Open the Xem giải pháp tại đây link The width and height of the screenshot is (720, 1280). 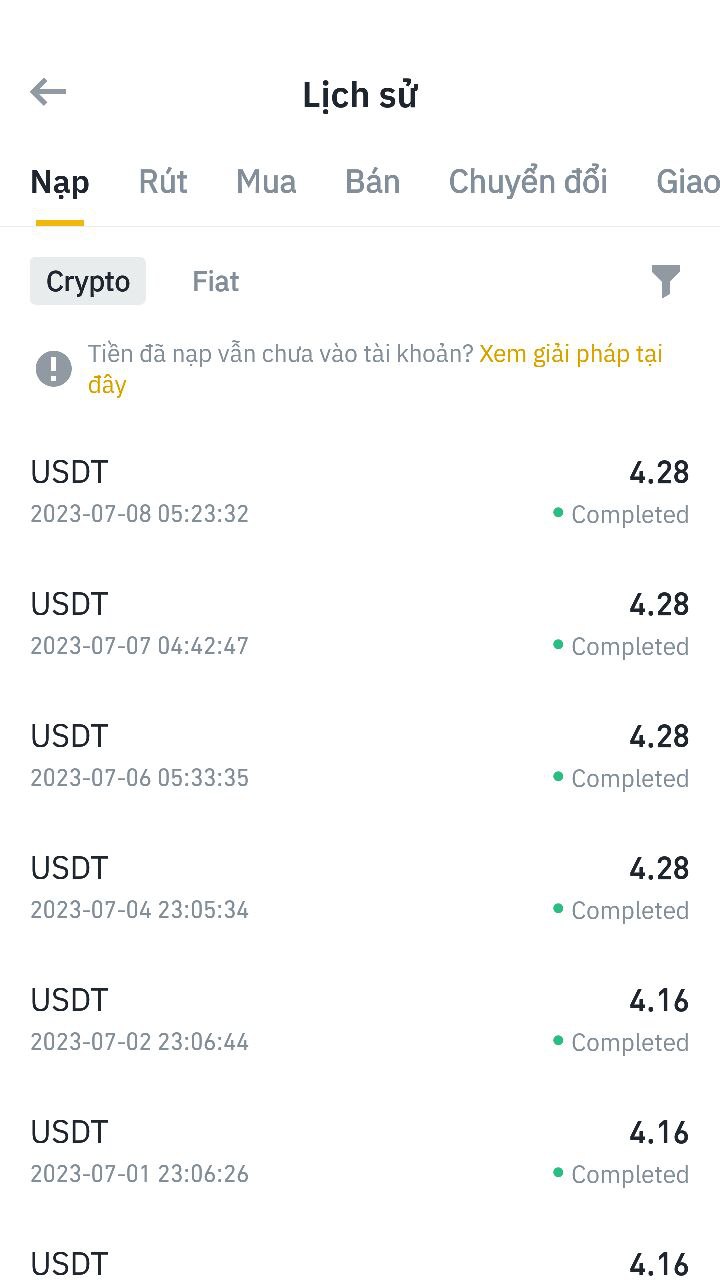click(x=570, y=355)
